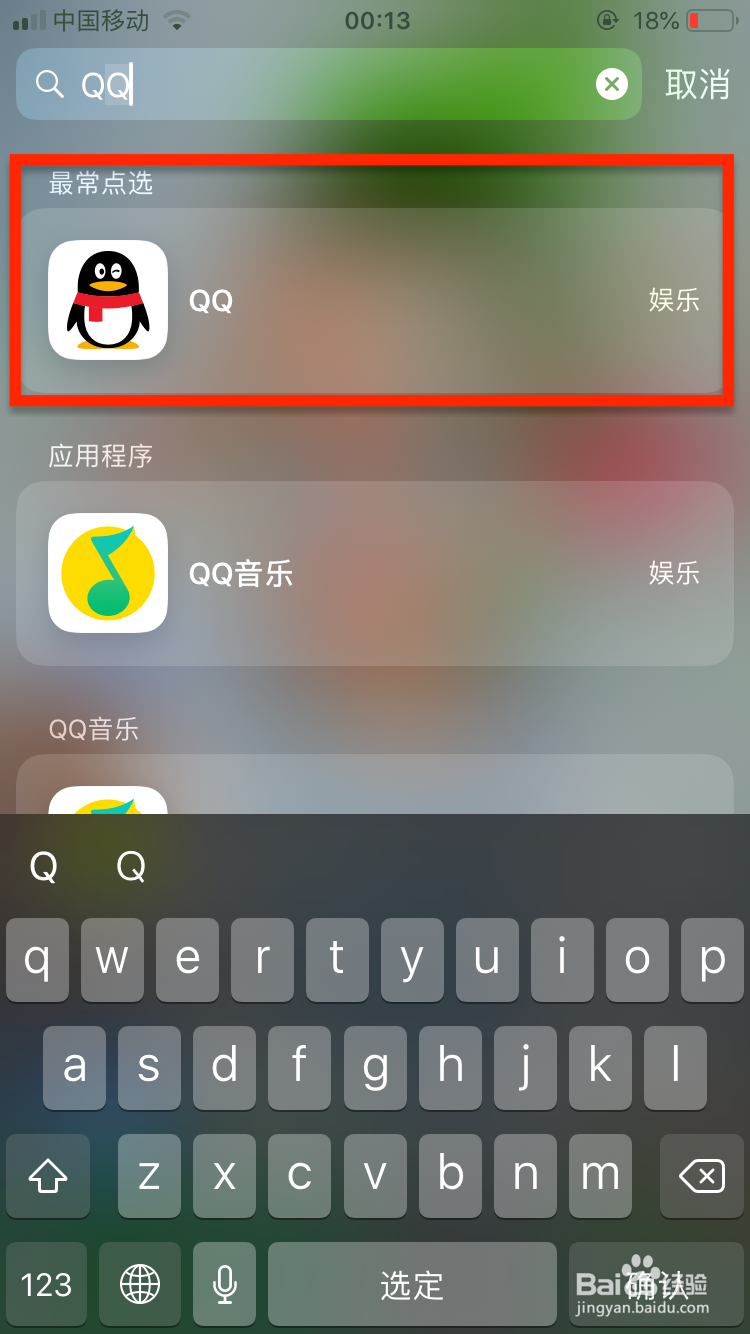Screen dimensions: 750x1334
Task: Toggle uppercase with the shift key
Action: pyautogui.click(x=47, y=1176)
